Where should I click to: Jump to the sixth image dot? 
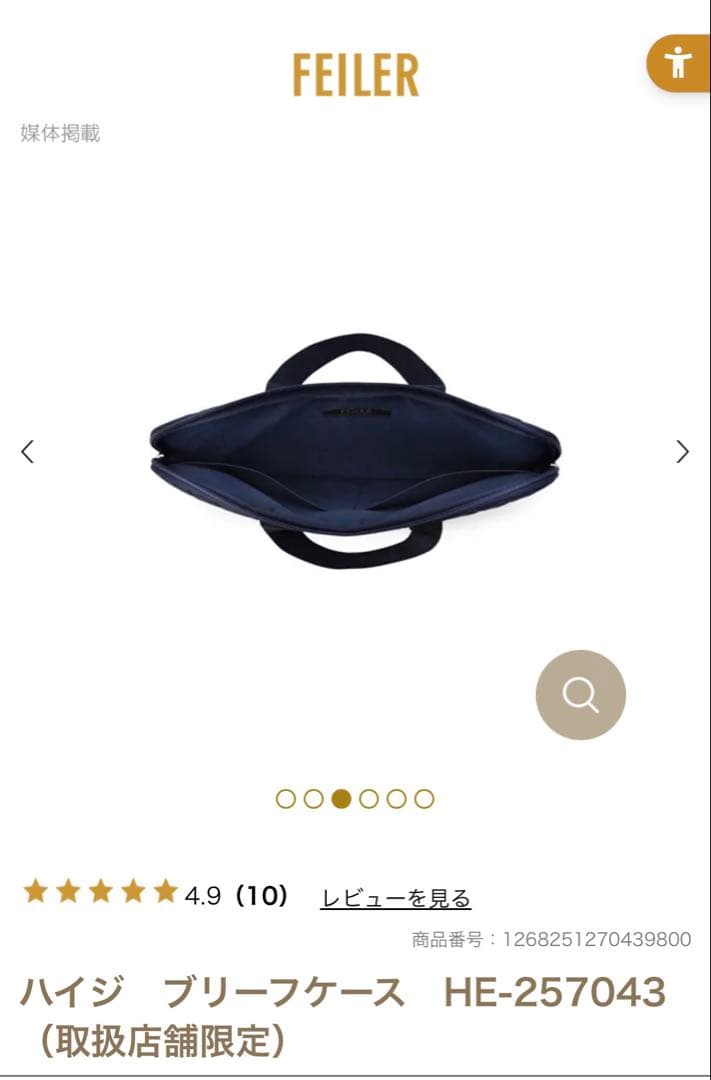coord(424,799)
